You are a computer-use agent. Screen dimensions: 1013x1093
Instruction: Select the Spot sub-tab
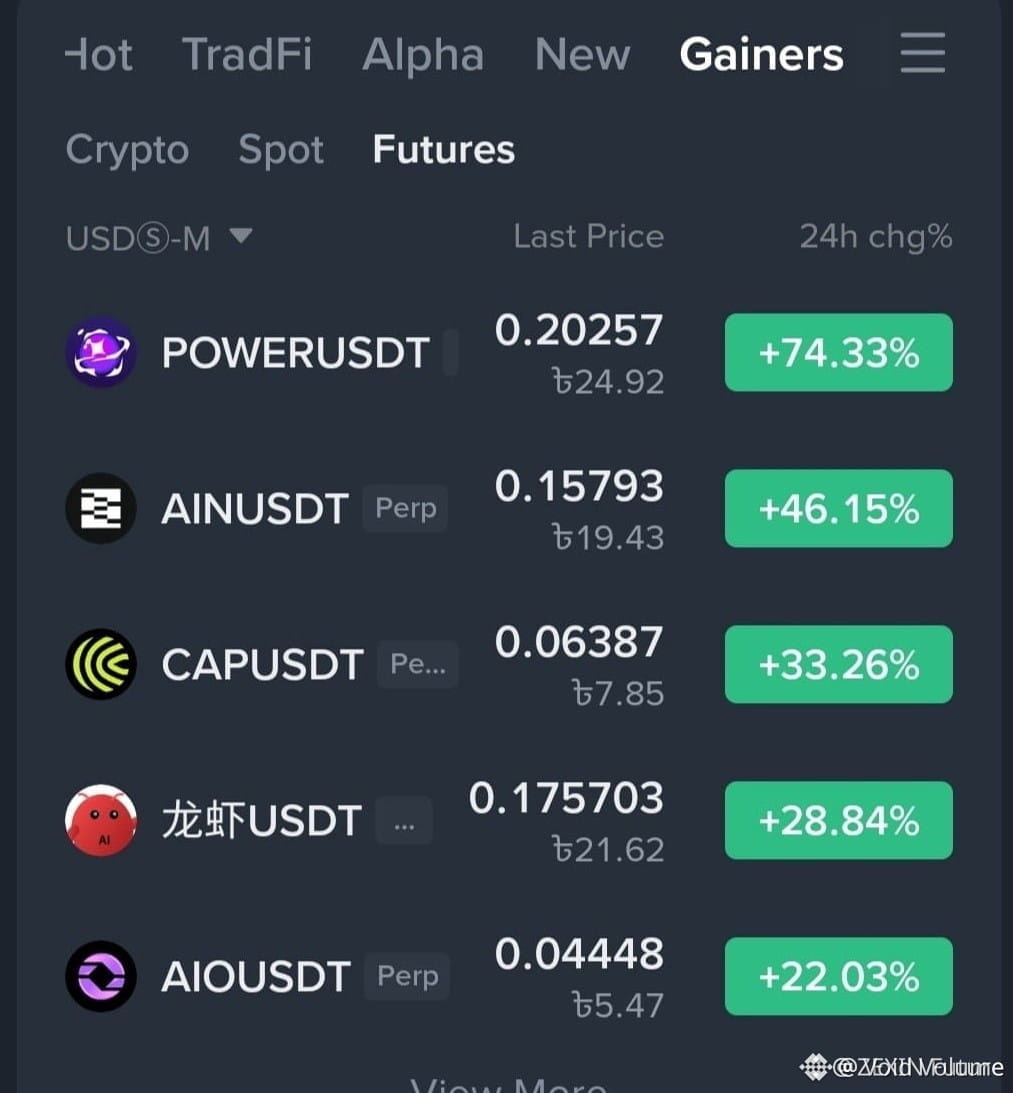(281, 150)
